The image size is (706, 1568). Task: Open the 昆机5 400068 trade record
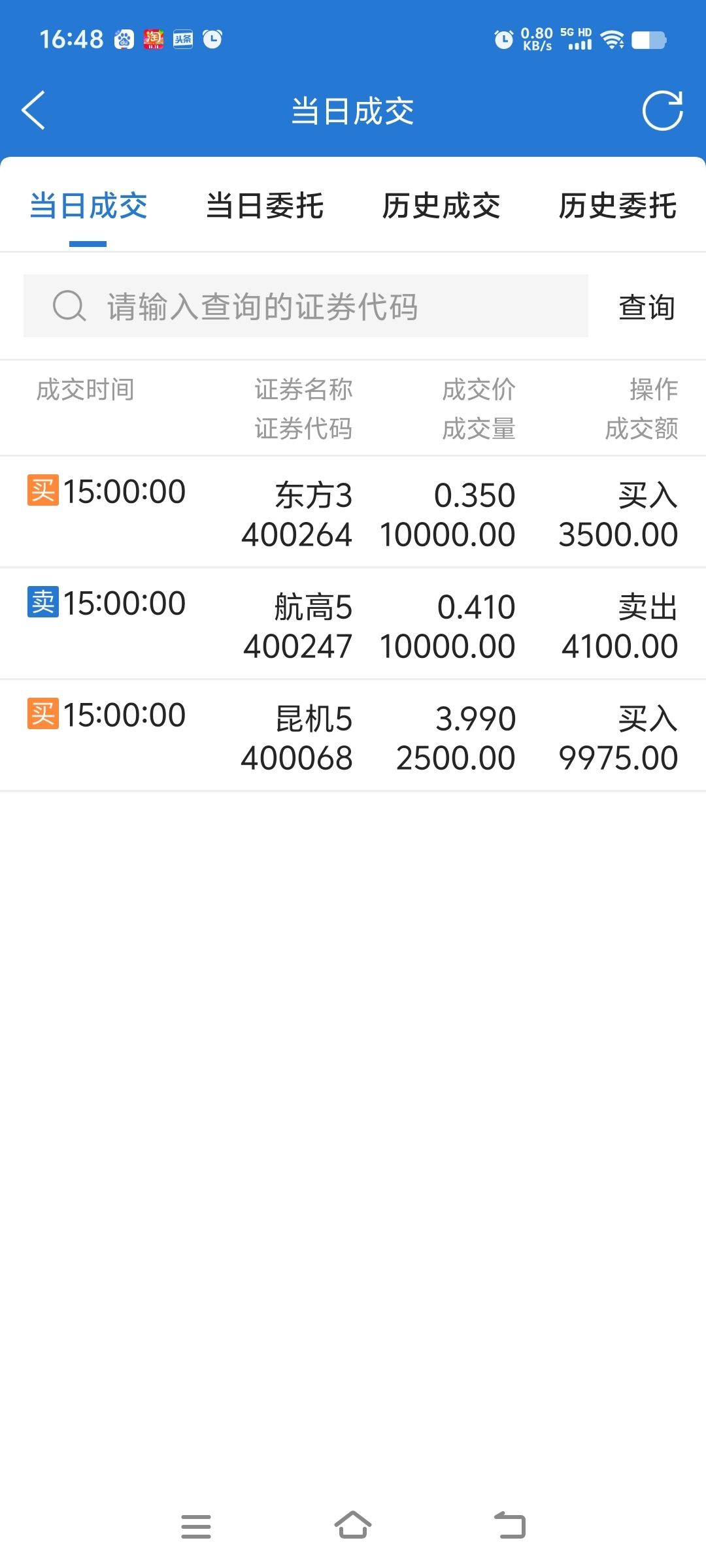[x=353, y=736]
